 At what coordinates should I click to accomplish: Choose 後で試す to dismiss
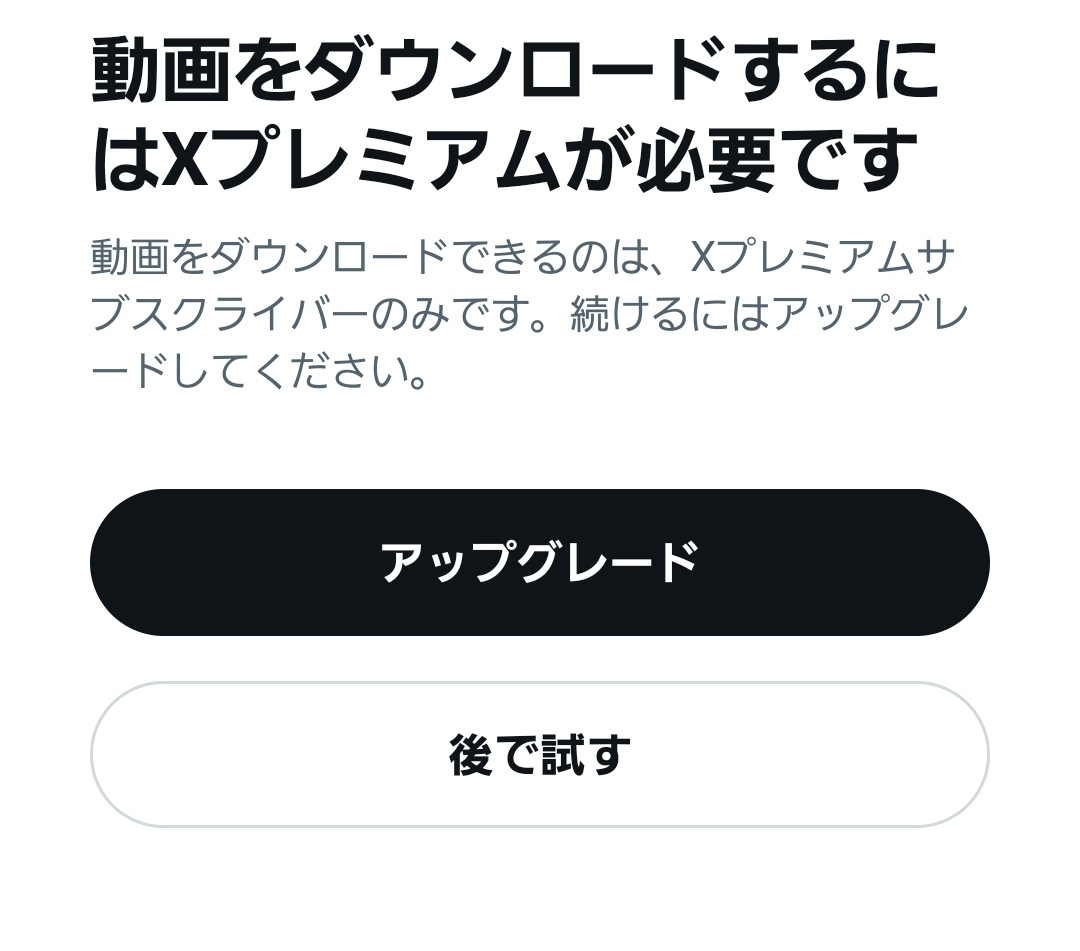540,755
